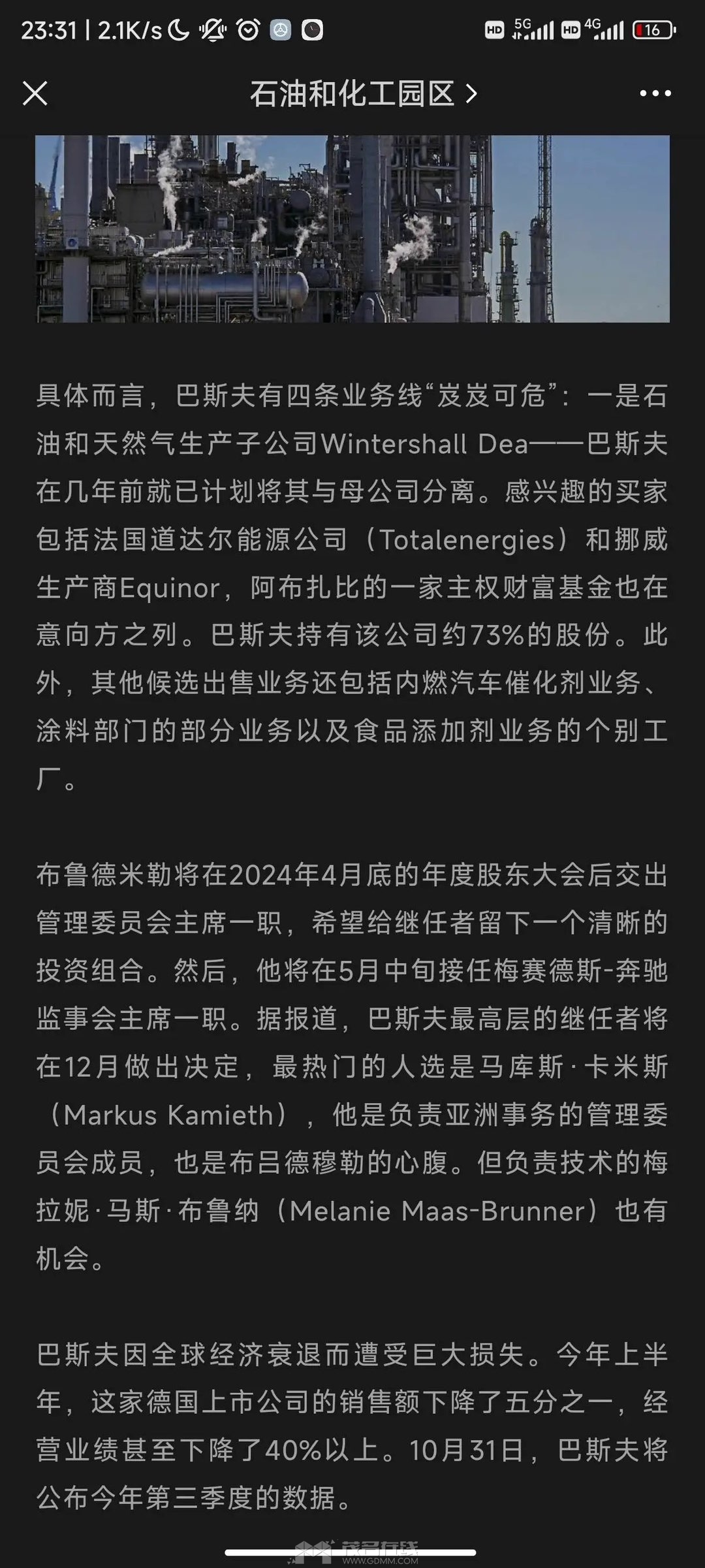View the chemical plant photo
Viewport: 705px width, 1568px height.
[x=352, y=229]
